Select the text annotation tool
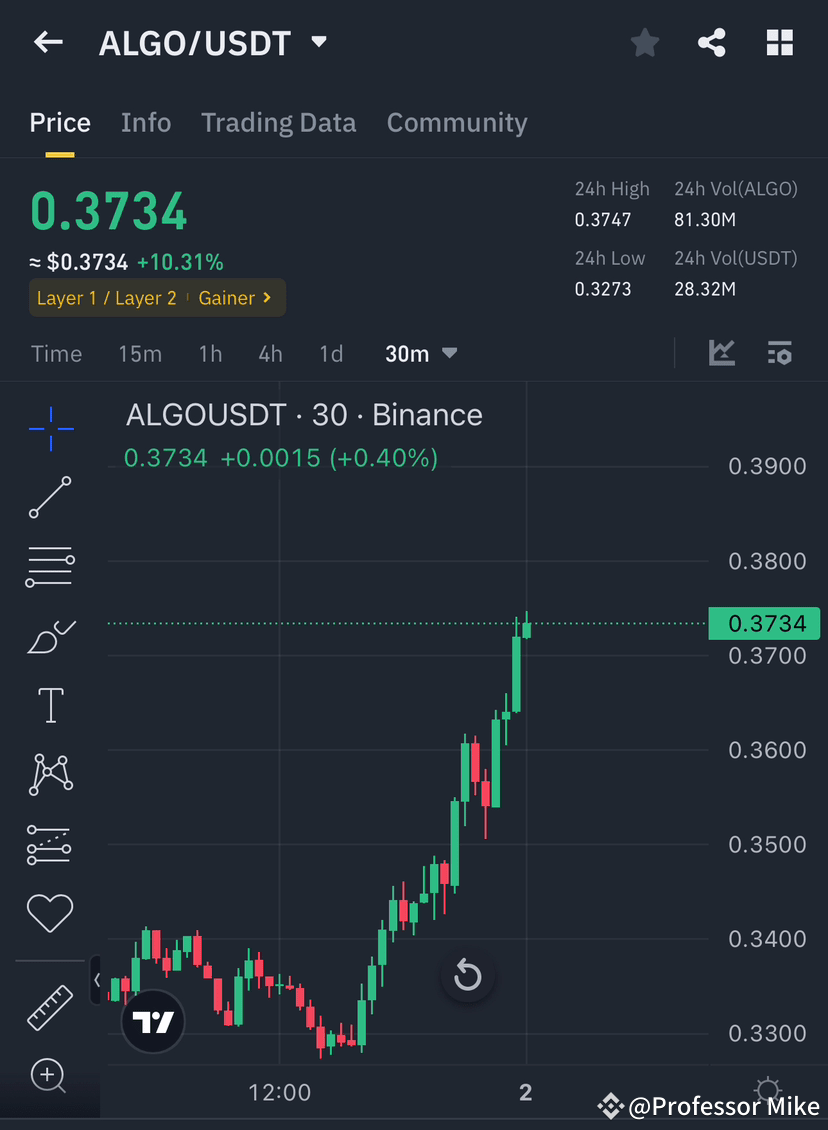Image resolution: width=828 pixels, height=1130 pixels. [50, 704]
